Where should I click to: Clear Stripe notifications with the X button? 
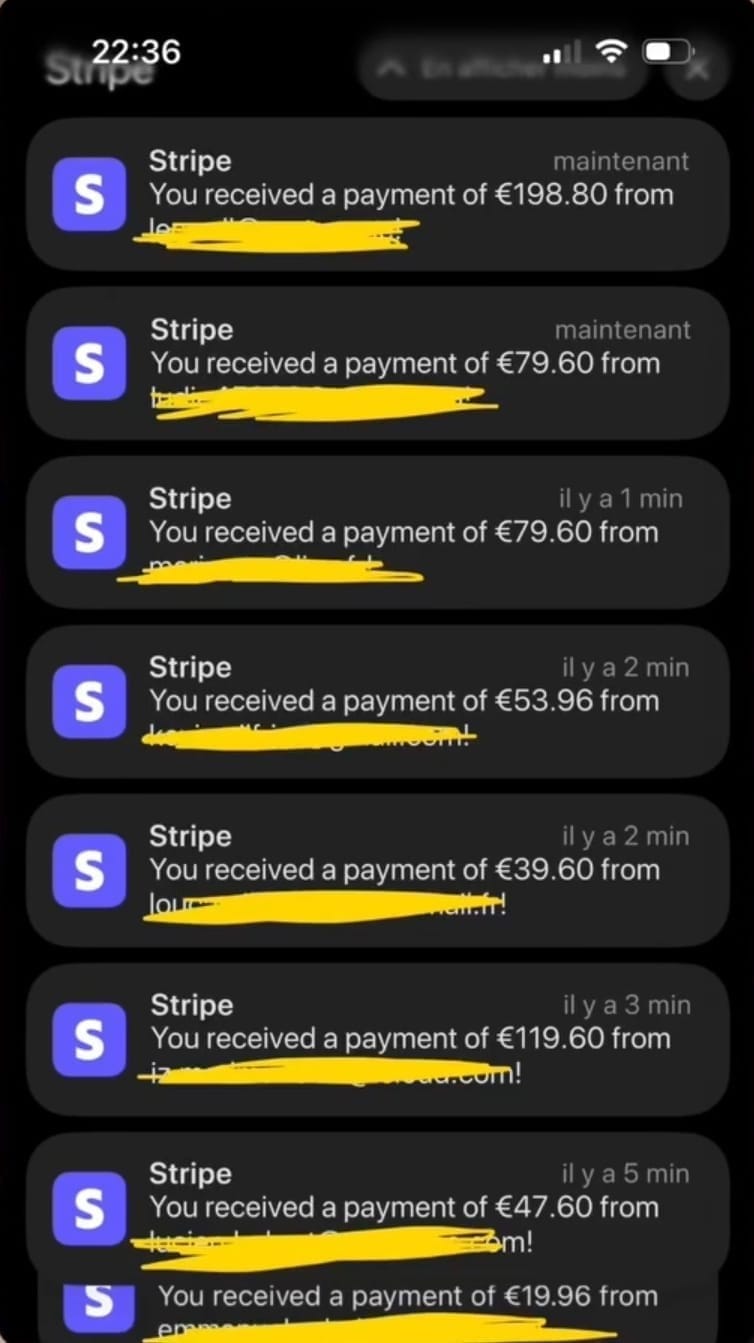coord(698,69)
